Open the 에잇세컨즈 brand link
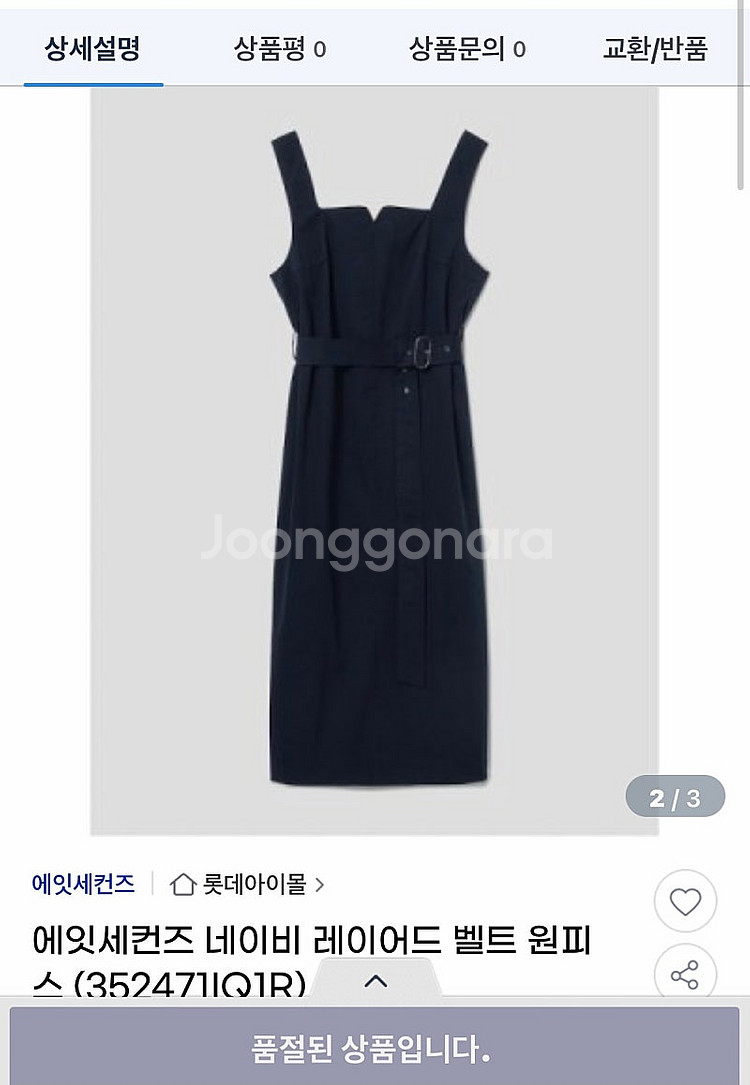750x1085 pixels. point(83,884)
